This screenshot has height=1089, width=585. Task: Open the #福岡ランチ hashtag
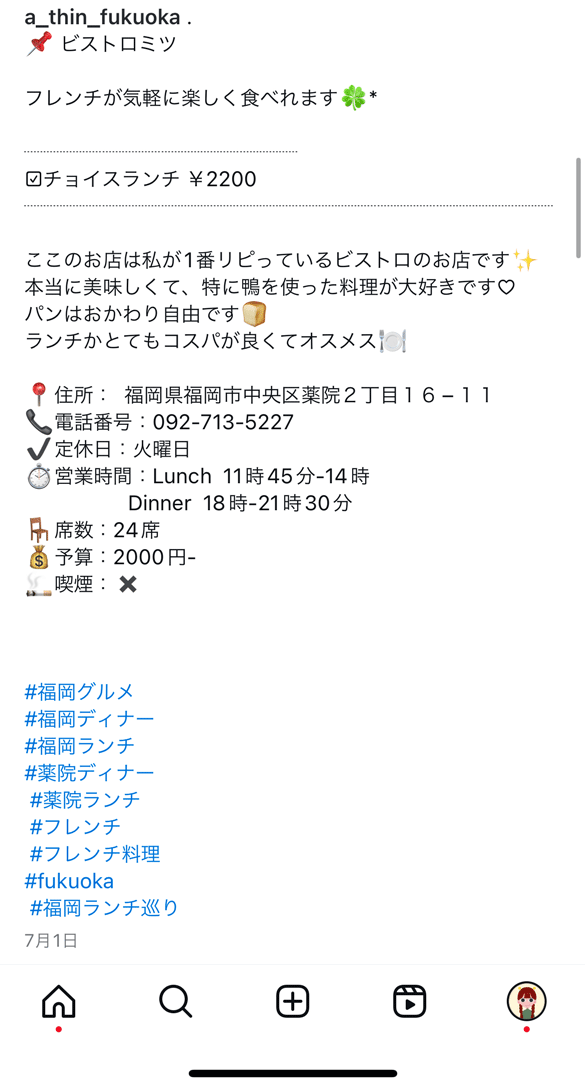(80, 746)
